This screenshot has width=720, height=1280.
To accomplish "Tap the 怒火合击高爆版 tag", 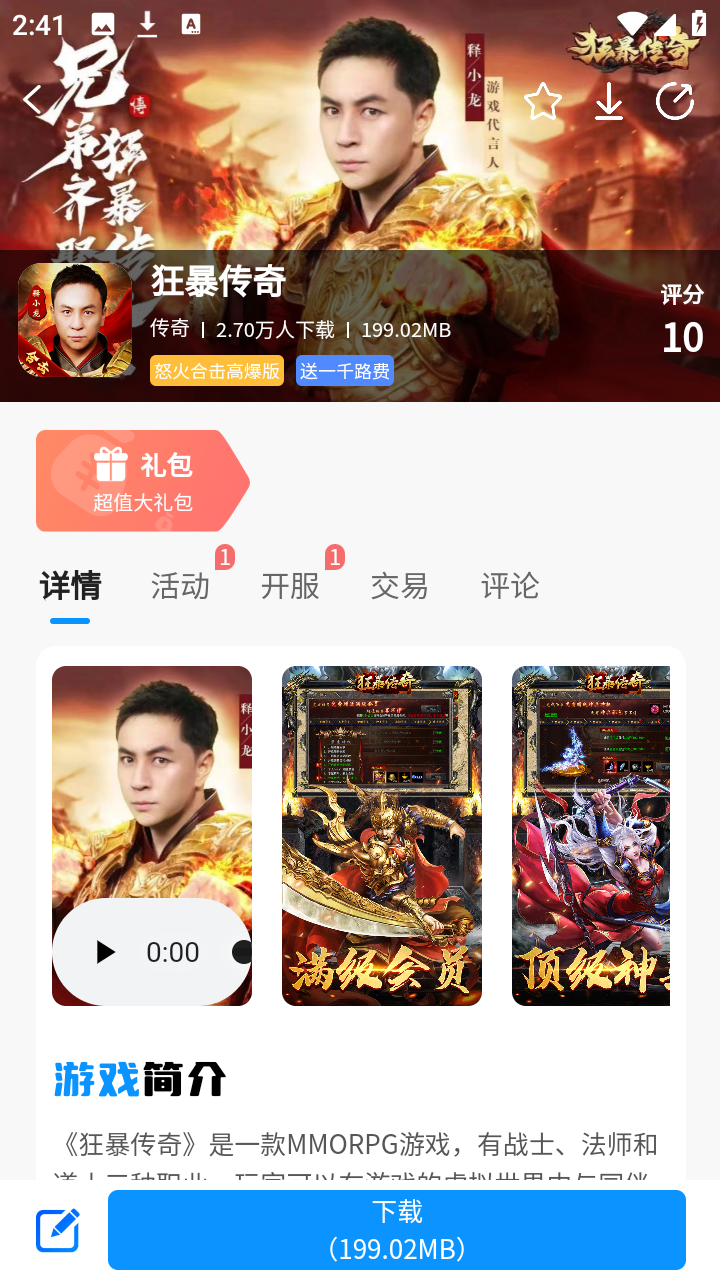I will tap(217, 371).
